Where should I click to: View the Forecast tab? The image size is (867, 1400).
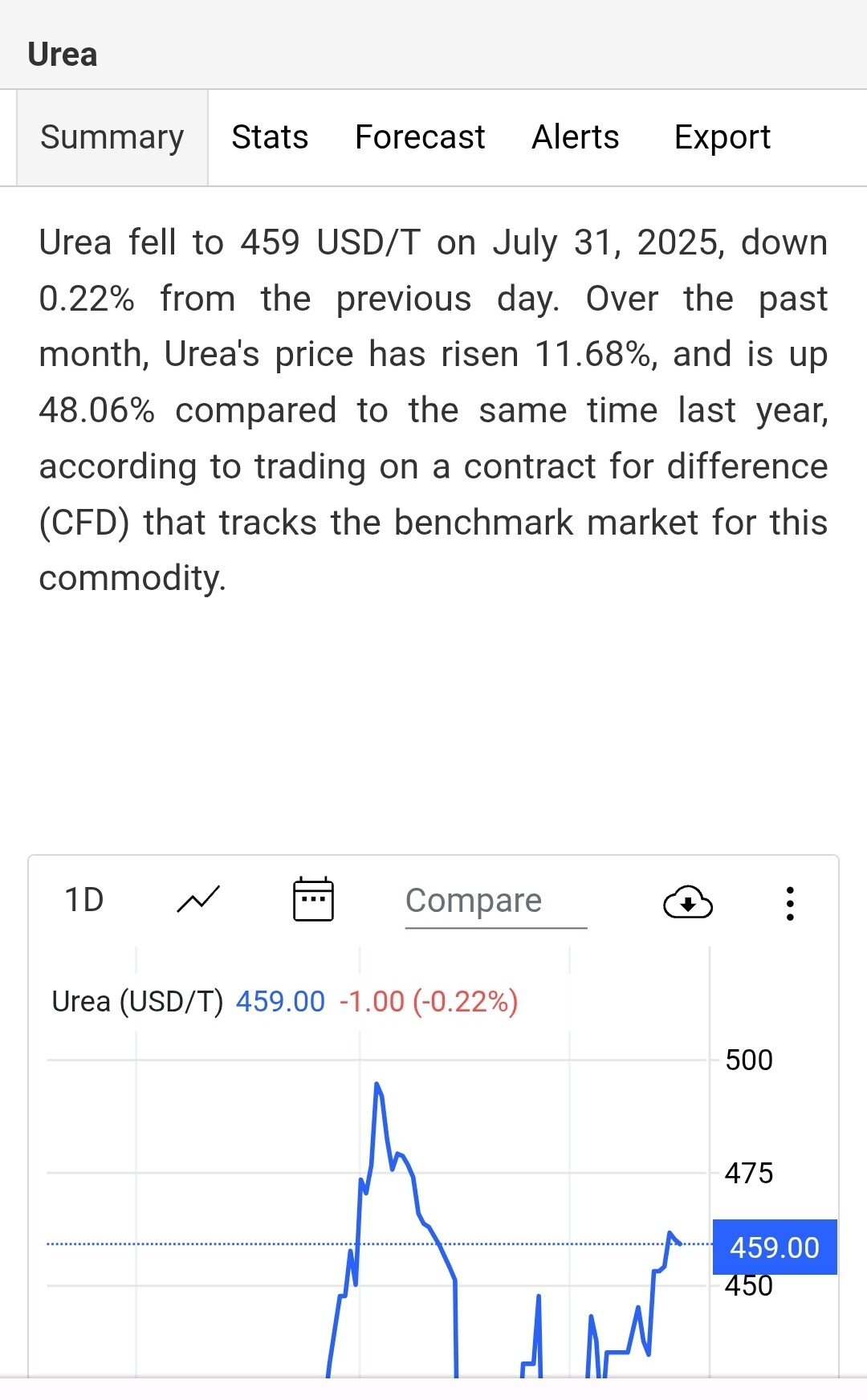pyautogui.click(x=420, y=137)
